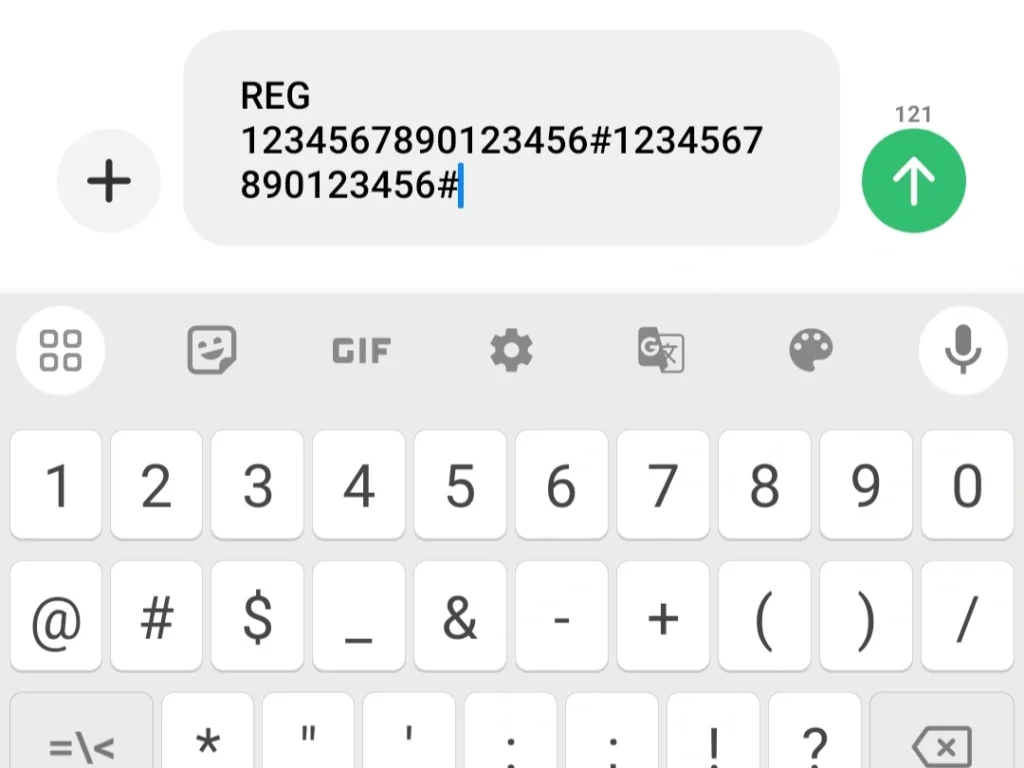Open the sticker picker on the keyboard

212,351
